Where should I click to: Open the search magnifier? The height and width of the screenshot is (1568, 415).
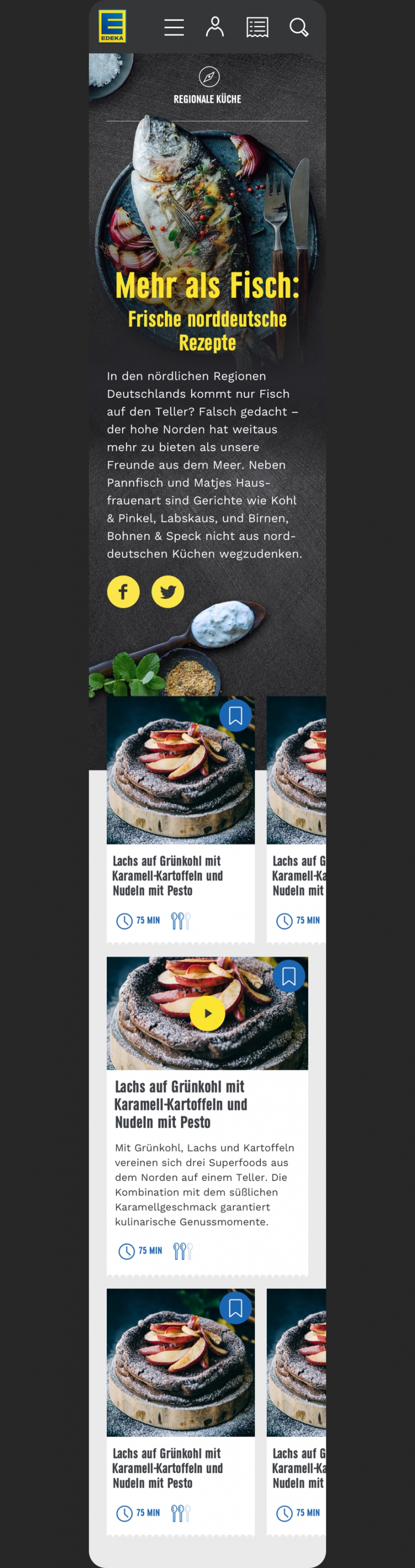tap(299, 27)
